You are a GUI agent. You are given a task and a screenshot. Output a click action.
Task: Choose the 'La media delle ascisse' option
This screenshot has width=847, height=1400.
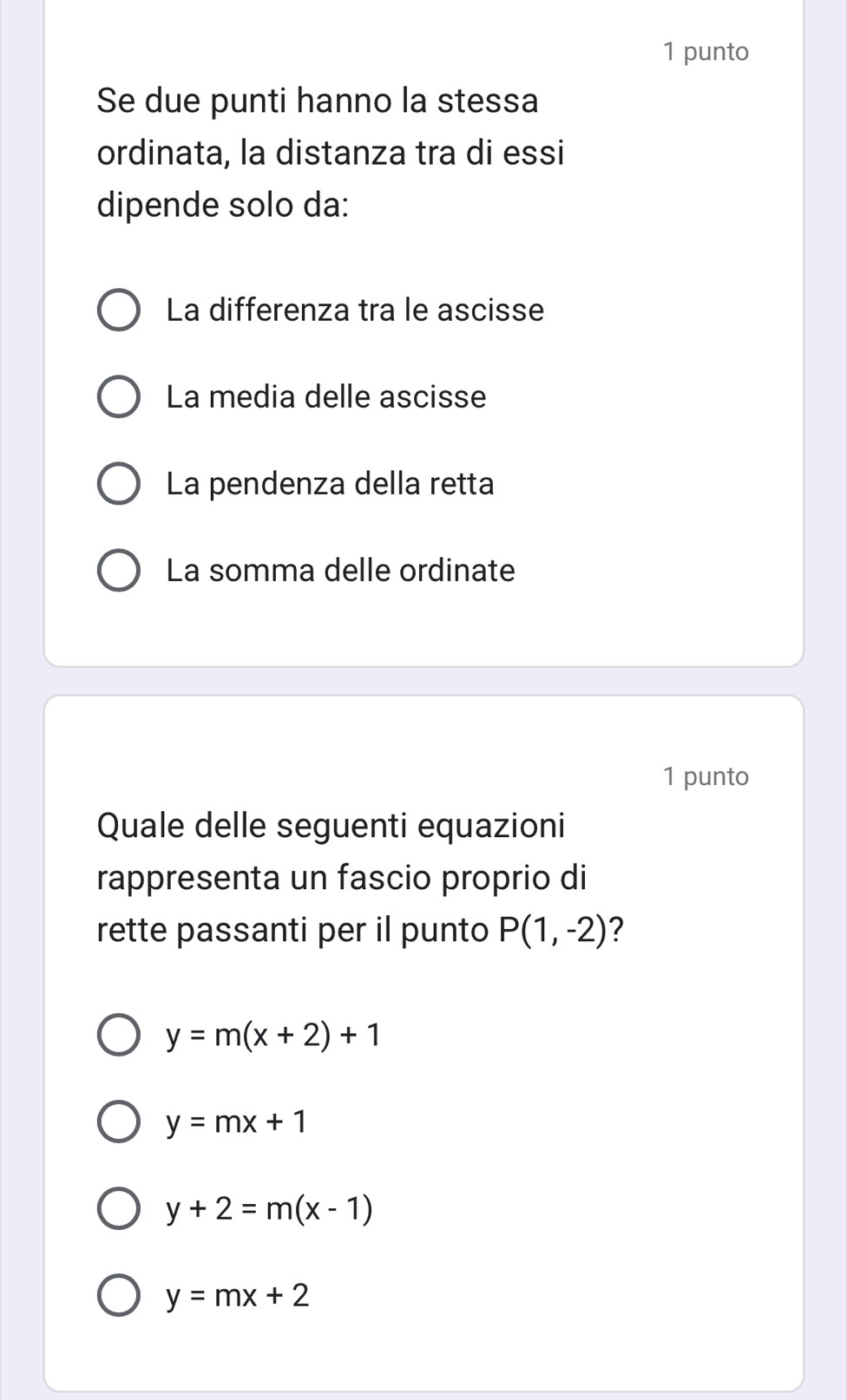(x=118, y=397)
